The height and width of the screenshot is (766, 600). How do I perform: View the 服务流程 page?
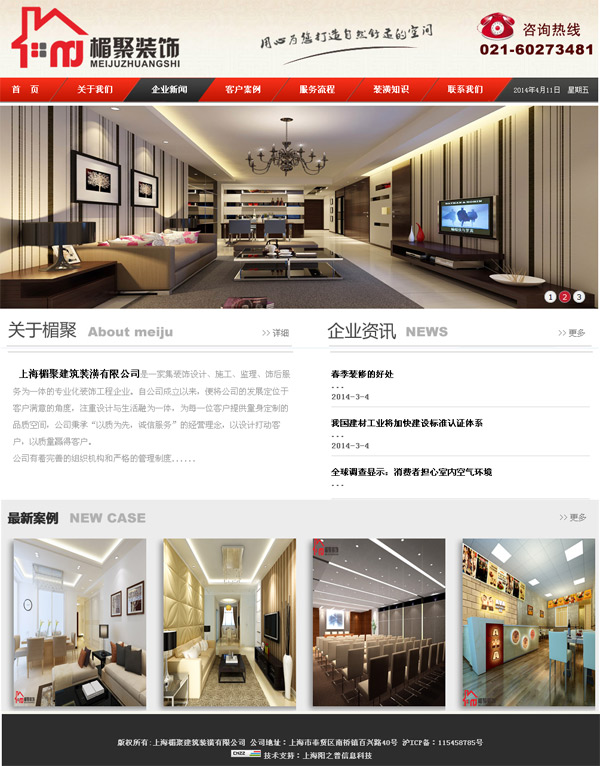pyautogui.click(x=317, y=90)
